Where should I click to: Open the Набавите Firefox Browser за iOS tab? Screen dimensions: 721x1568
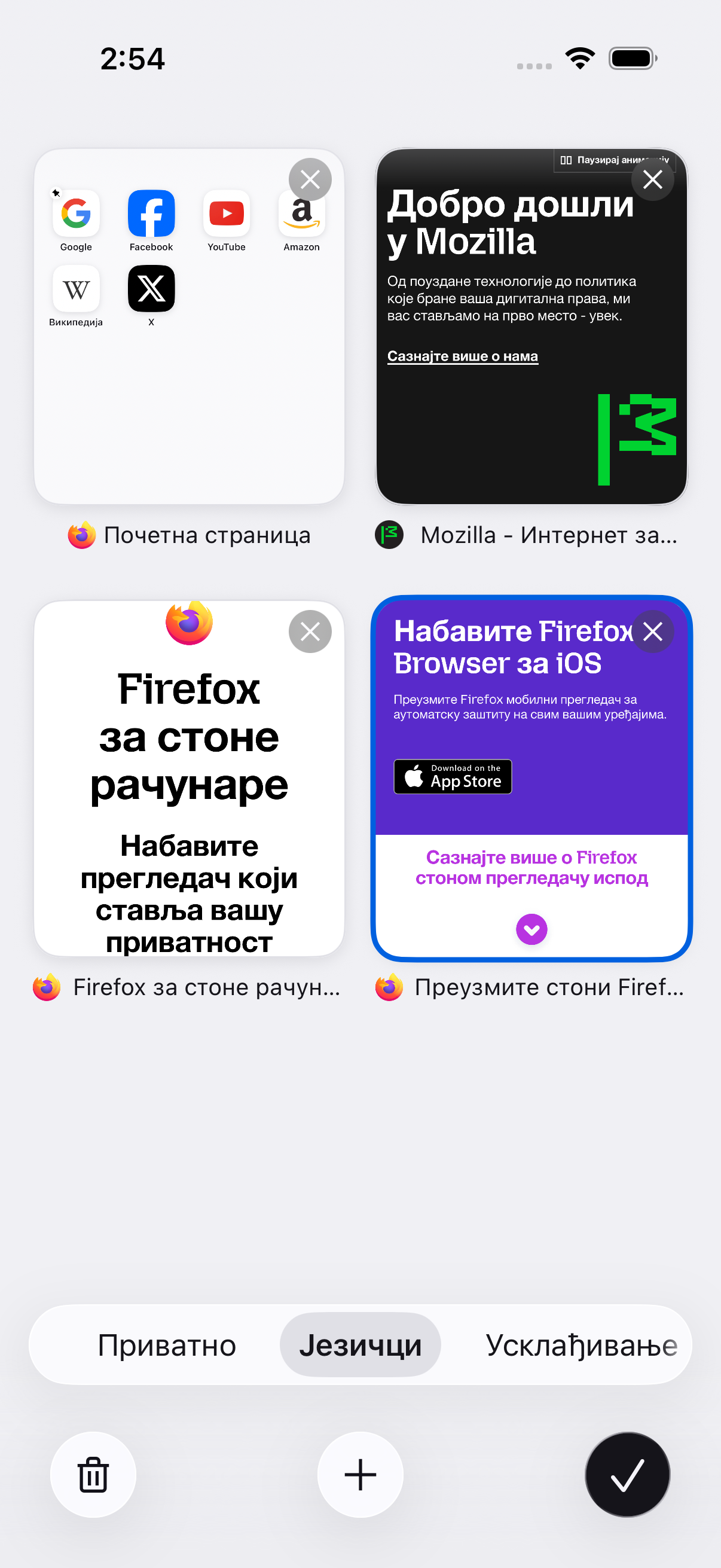pyautogui.click(x=531, y=778)
